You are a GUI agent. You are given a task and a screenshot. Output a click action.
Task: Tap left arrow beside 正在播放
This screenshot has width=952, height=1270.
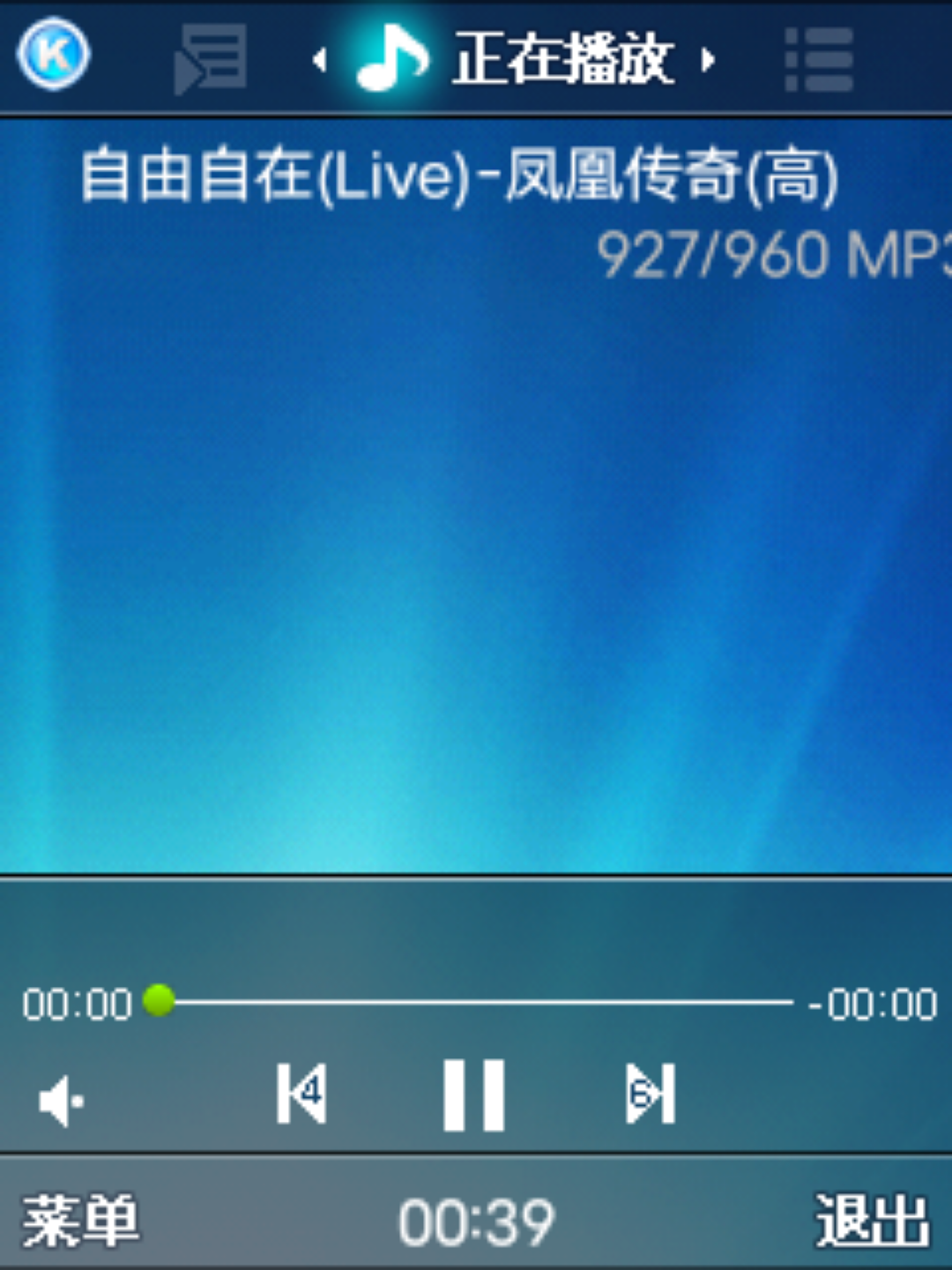pyautogui.click(x=319, y=60)
